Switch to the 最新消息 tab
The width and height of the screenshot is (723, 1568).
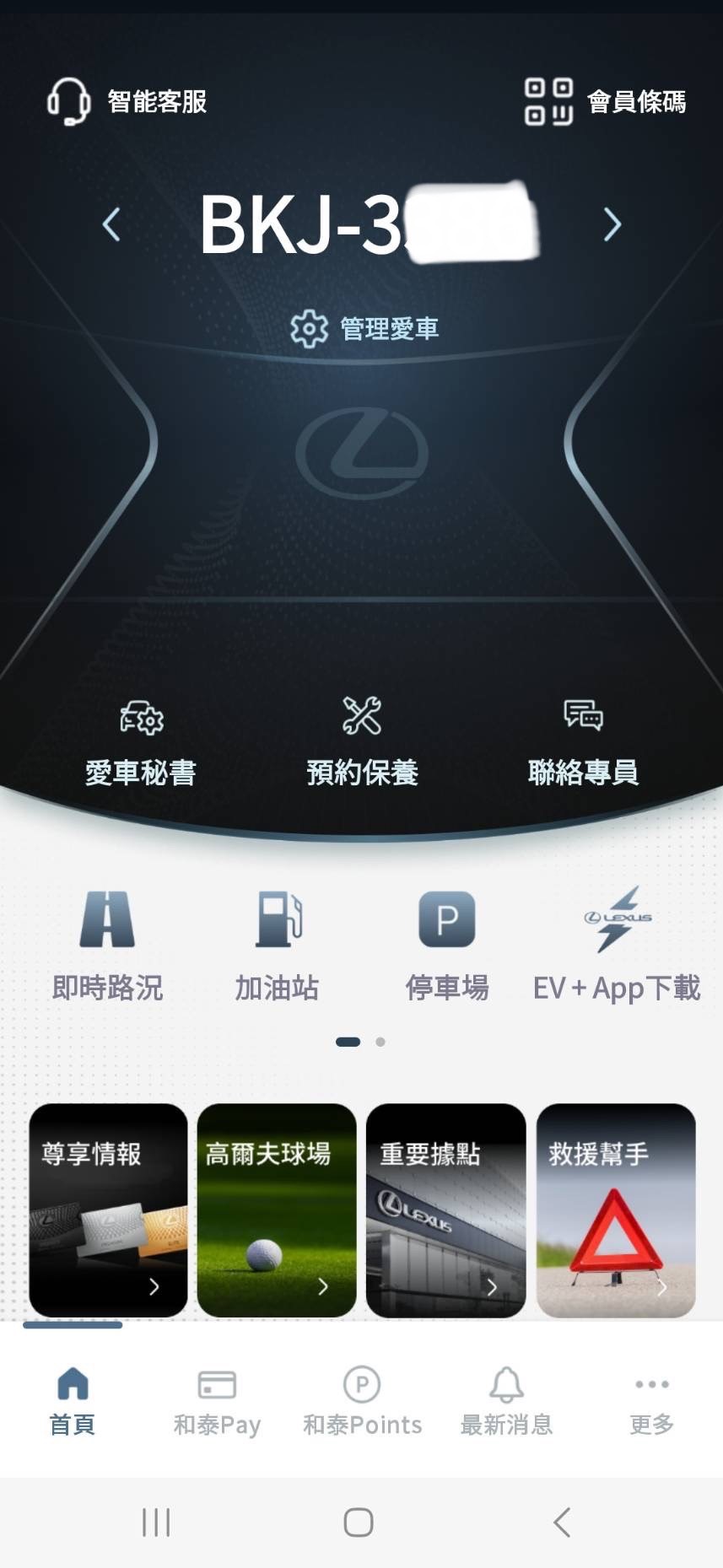[506, 1402]
